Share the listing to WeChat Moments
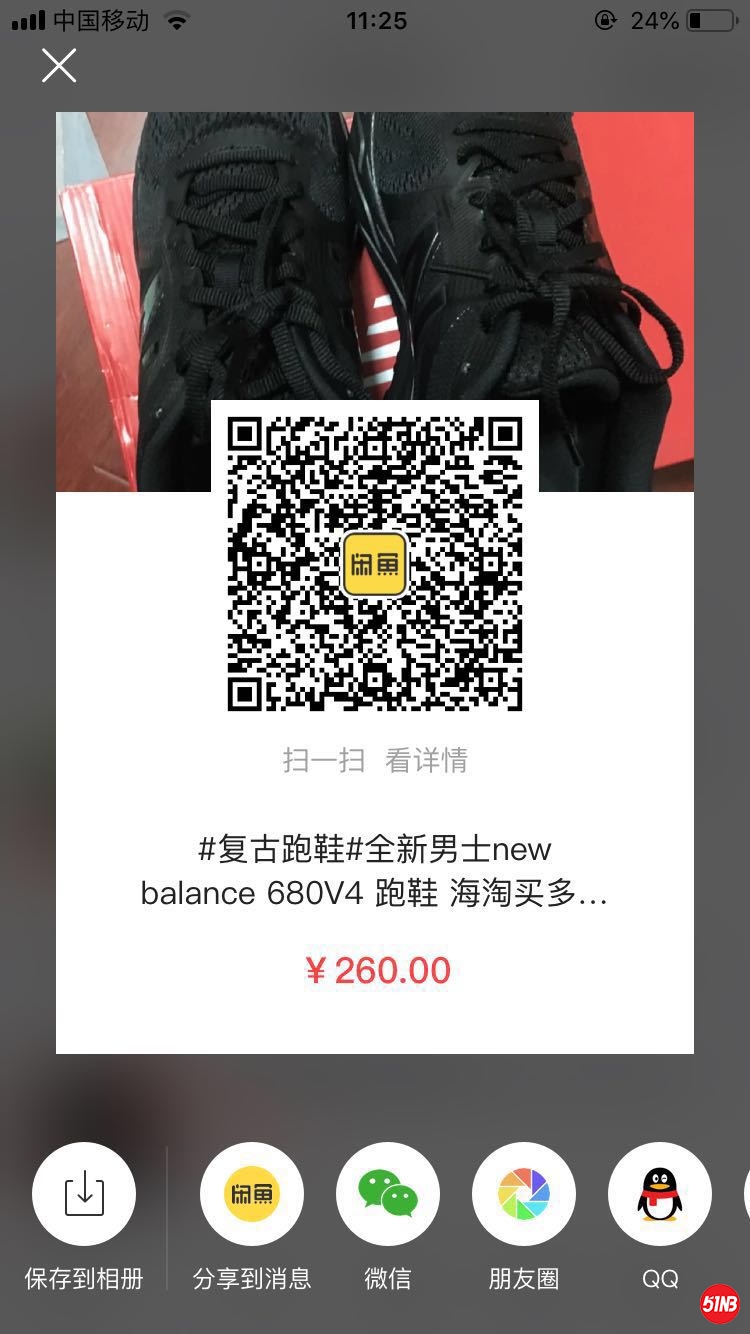750x1334 pixels. coord(524,1194)
